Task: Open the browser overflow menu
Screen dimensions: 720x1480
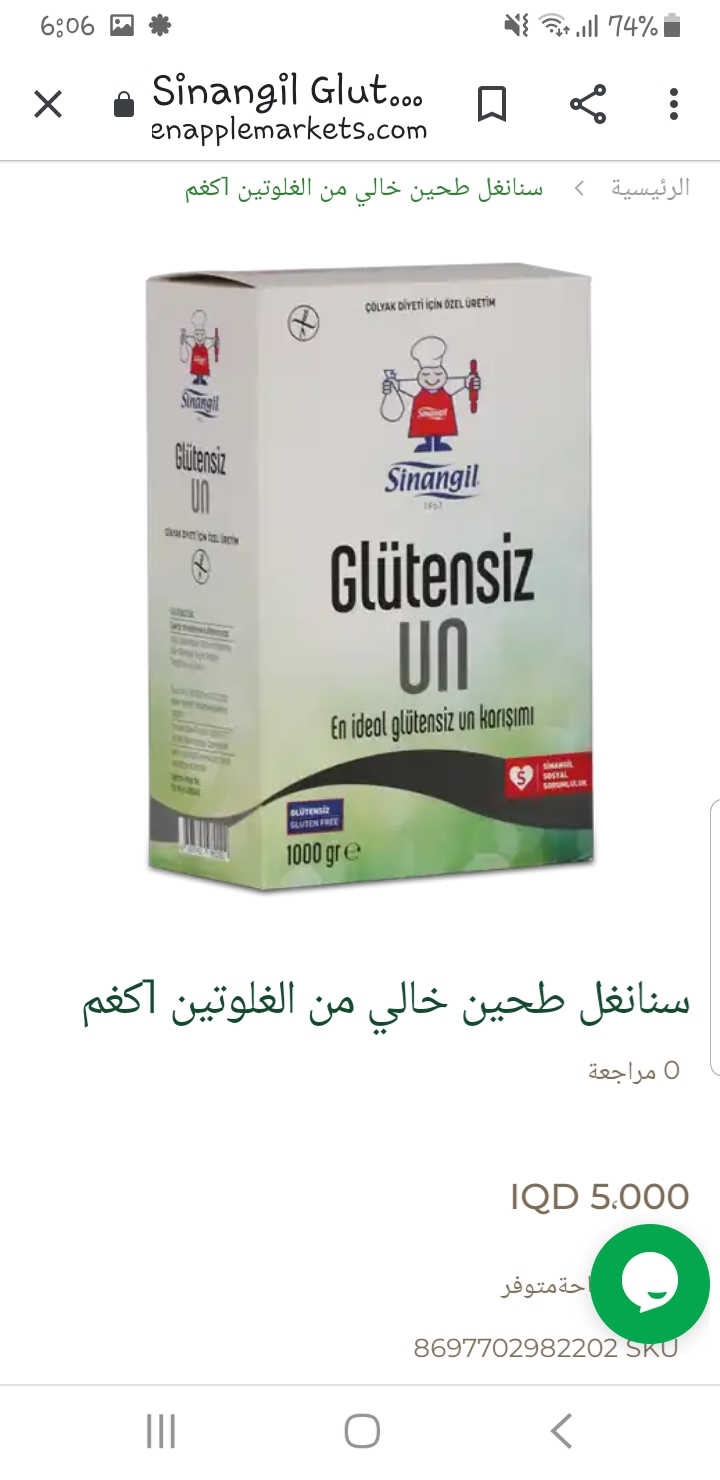Action: point(674,104)
